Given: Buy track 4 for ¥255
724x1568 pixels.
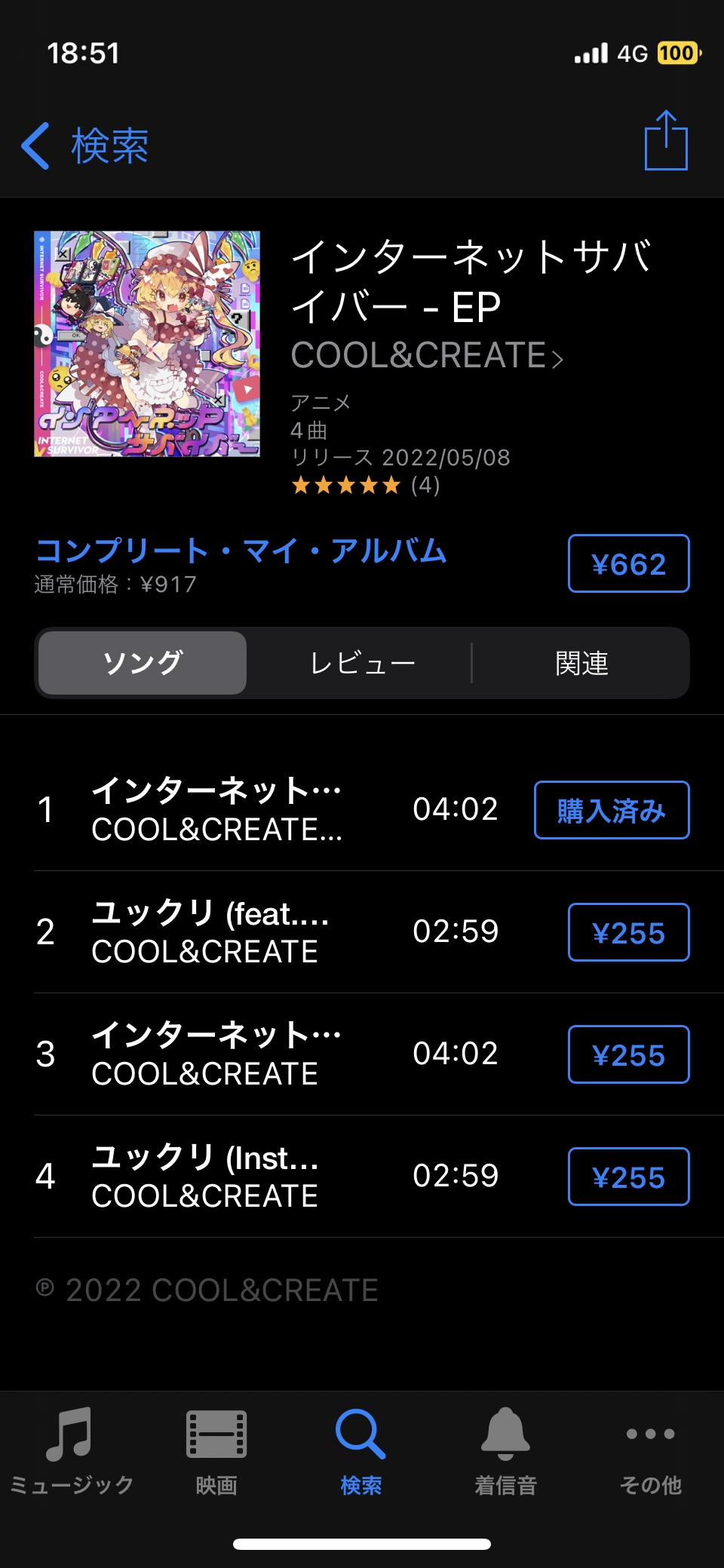Looking at the screenshot, I should (x=628, y=1177).
